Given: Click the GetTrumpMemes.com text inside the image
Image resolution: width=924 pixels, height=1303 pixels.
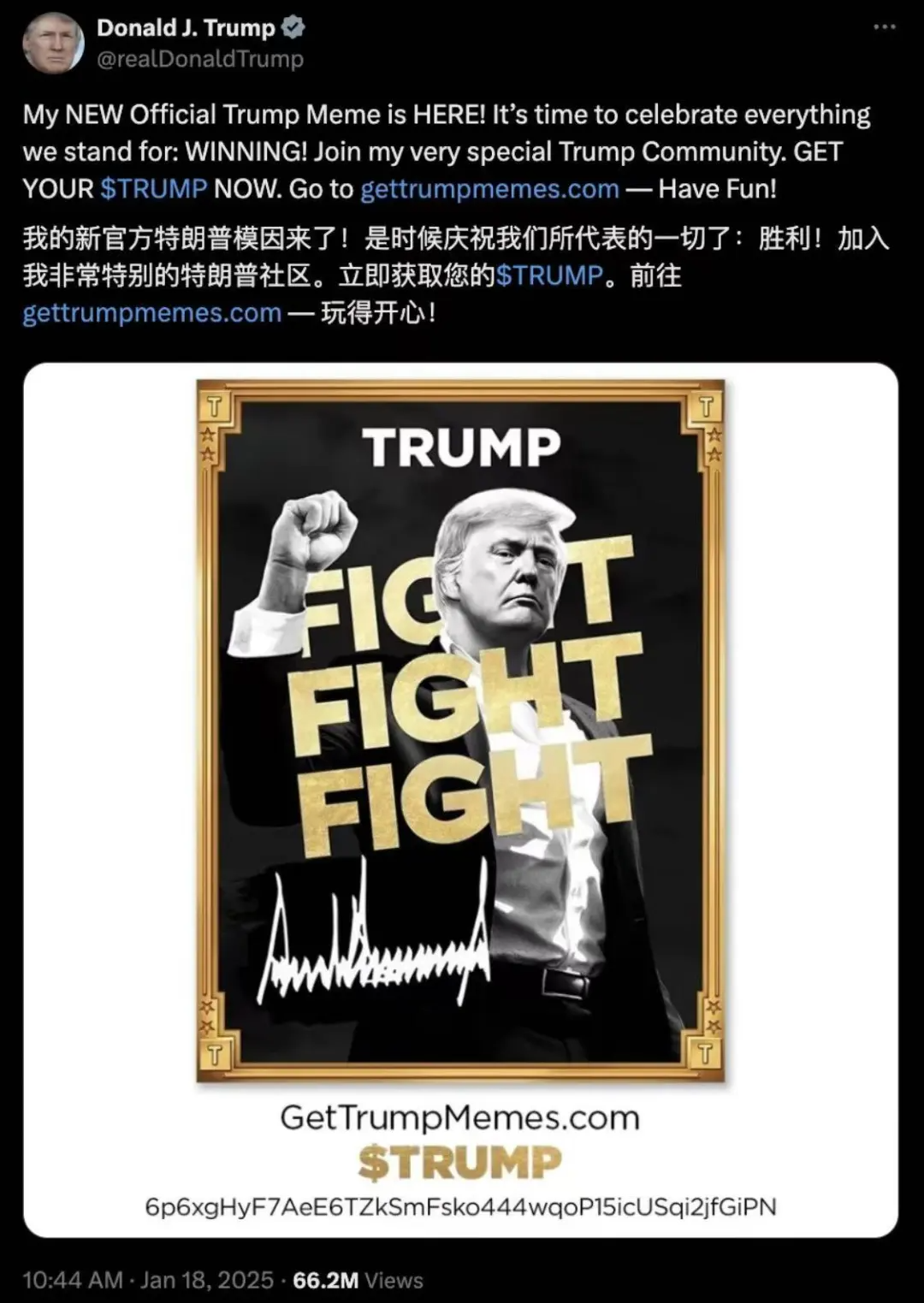Looking at the screenshot, I should (x=459, y=1119).
